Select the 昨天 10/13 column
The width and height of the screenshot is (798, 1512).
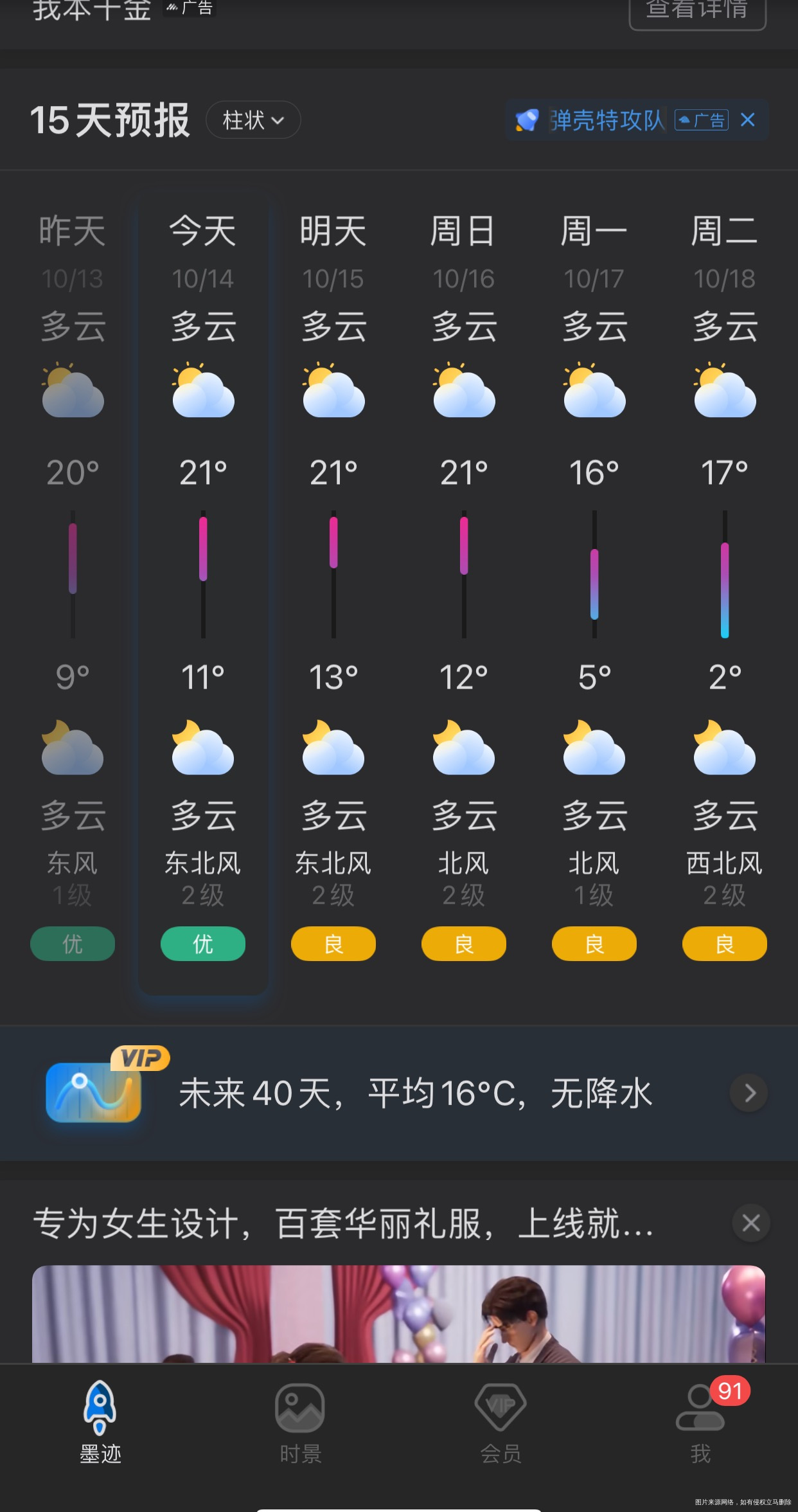[72, 231]
